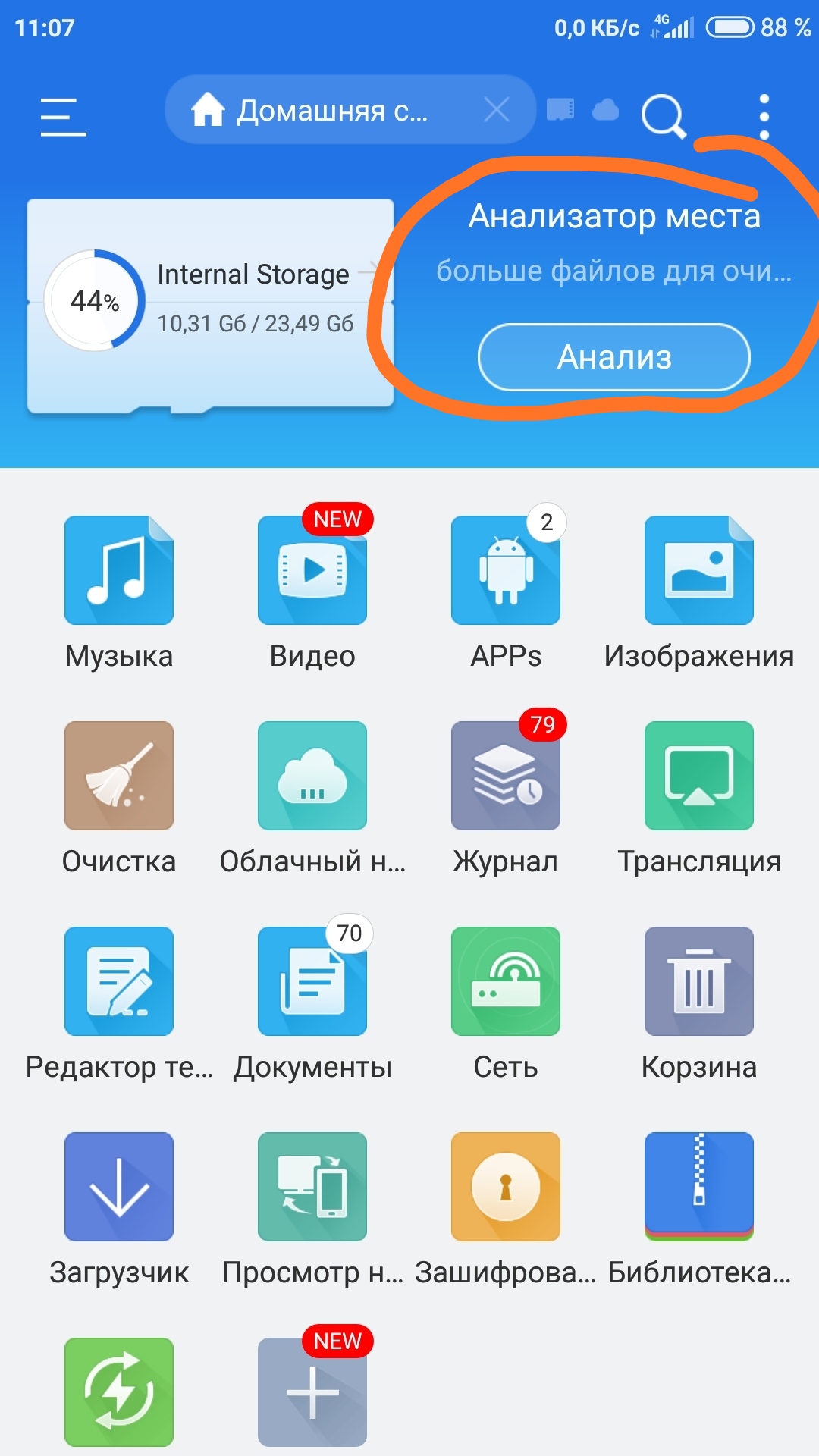Open the Трансляция casting tool
The image size is (819, 1456).
click(698, 776)
